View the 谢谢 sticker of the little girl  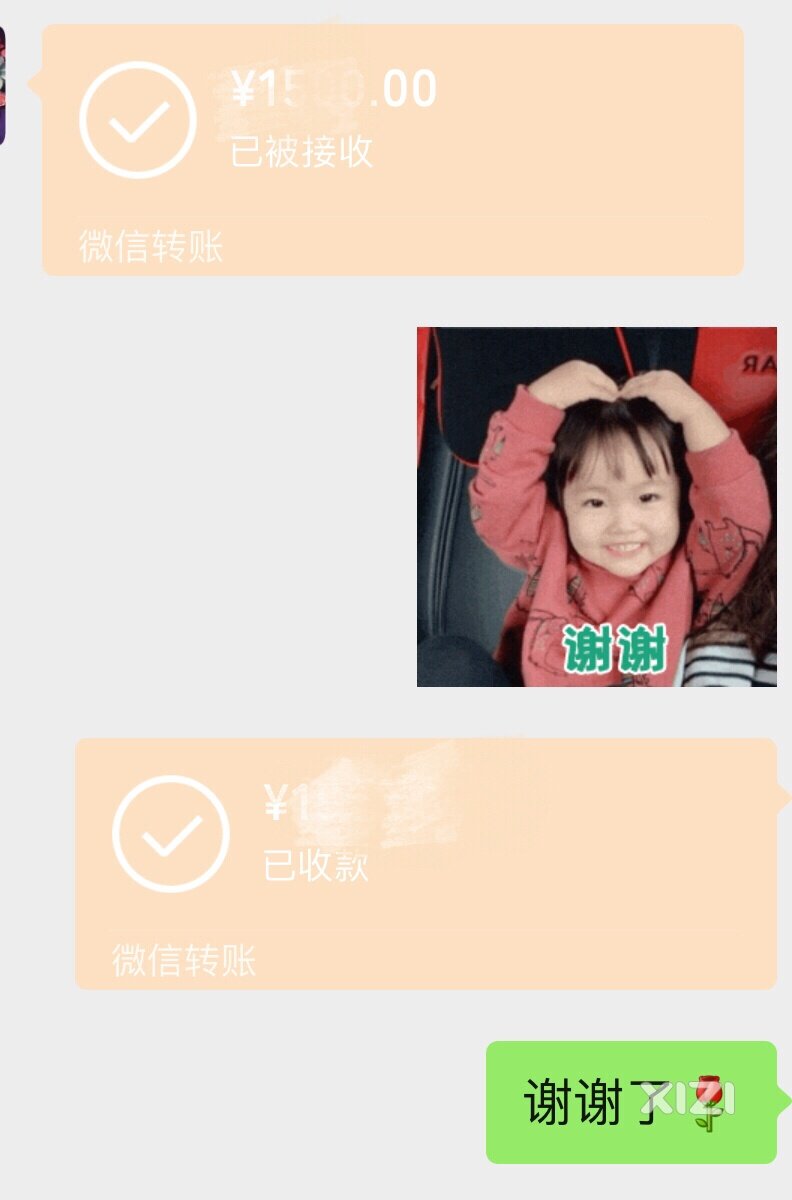point(596,507)
